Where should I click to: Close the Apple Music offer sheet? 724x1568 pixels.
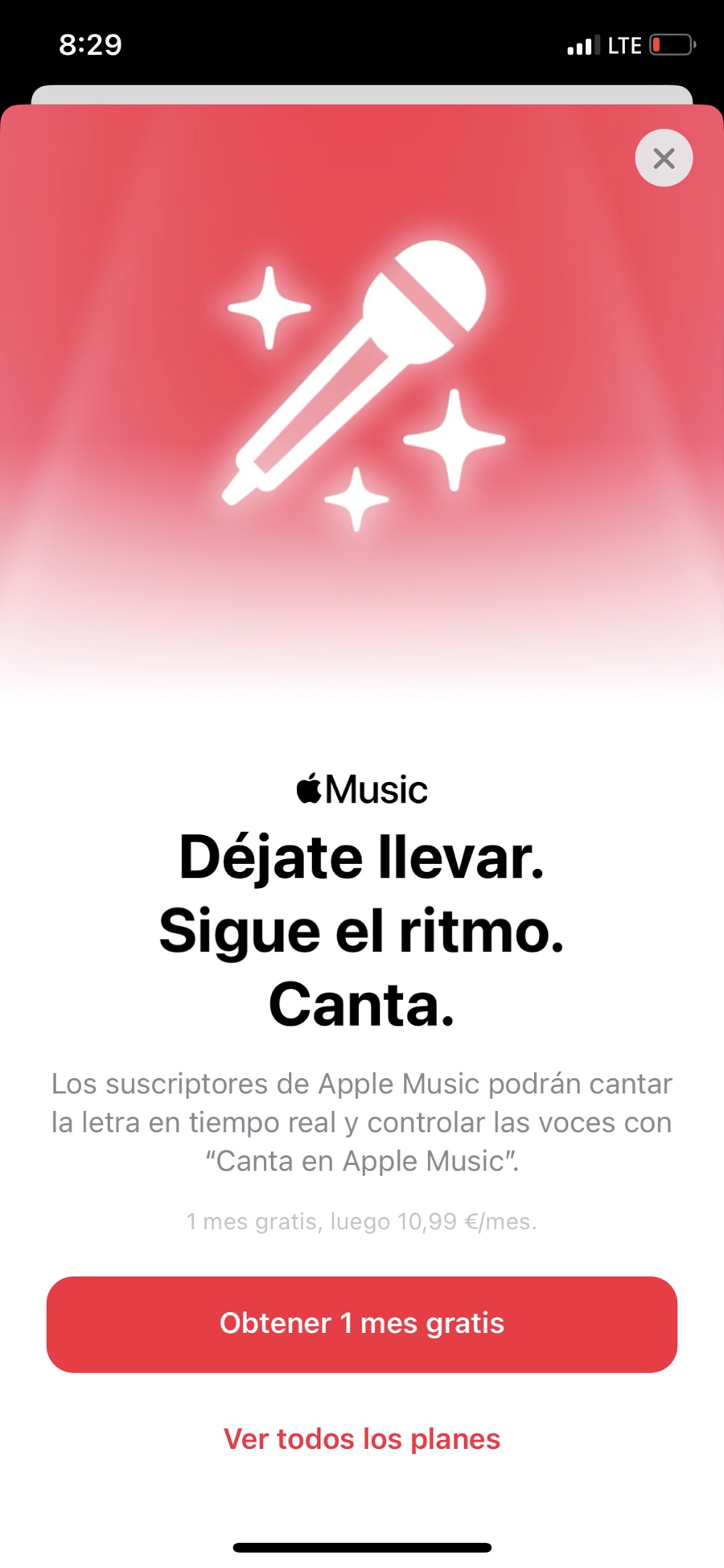(664, 158)
